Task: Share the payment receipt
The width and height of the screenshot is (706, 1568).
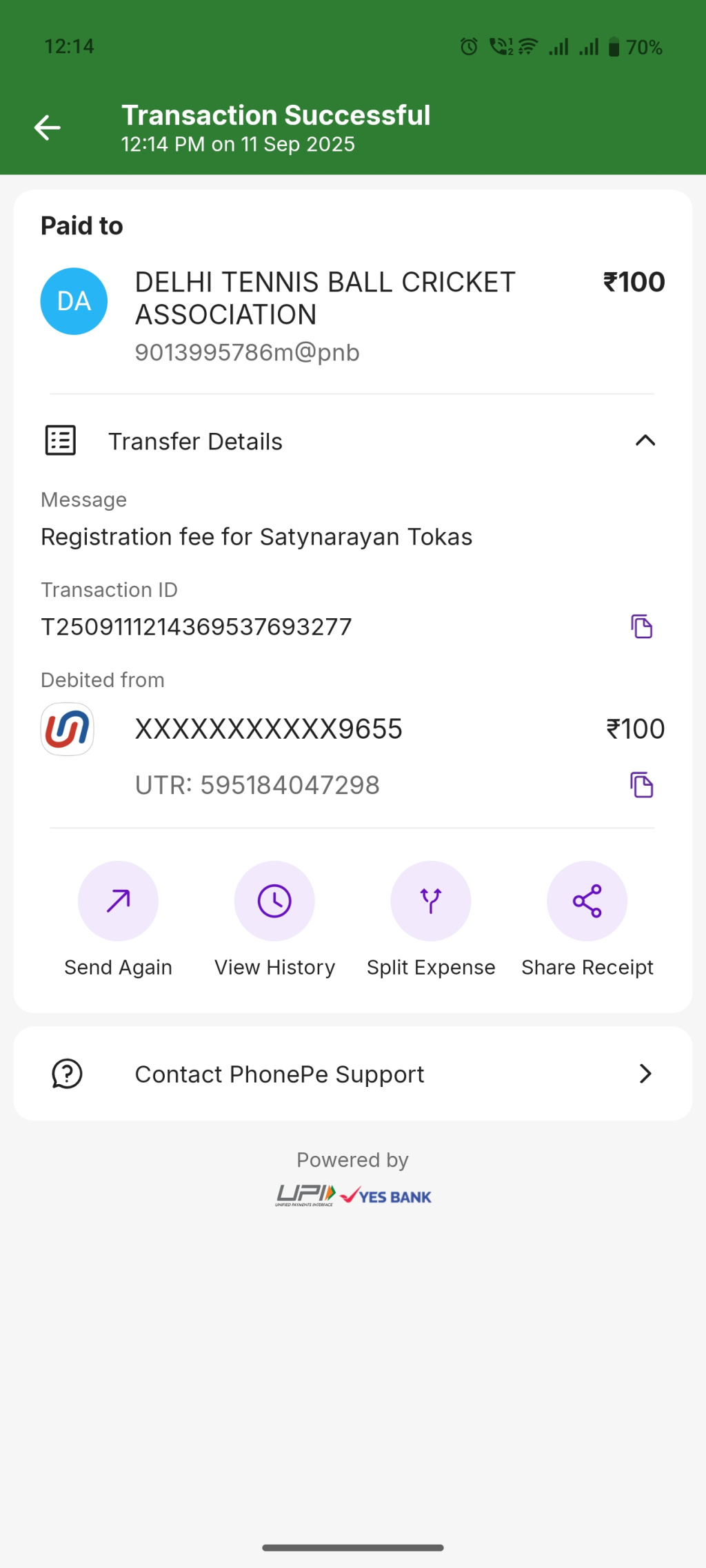Action: point(587,901)
